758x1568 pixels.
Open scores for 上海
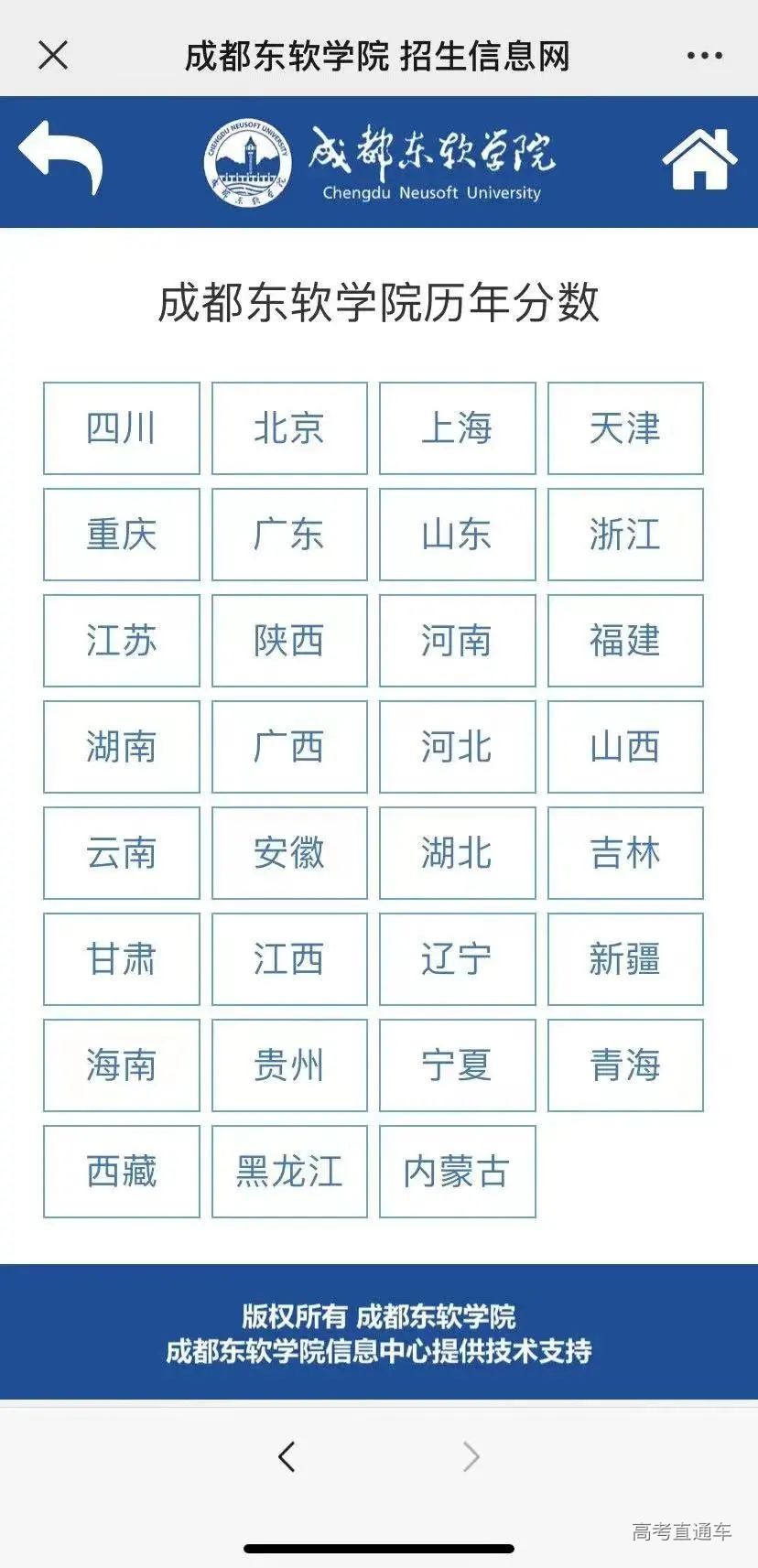click(x=458, y=428)
